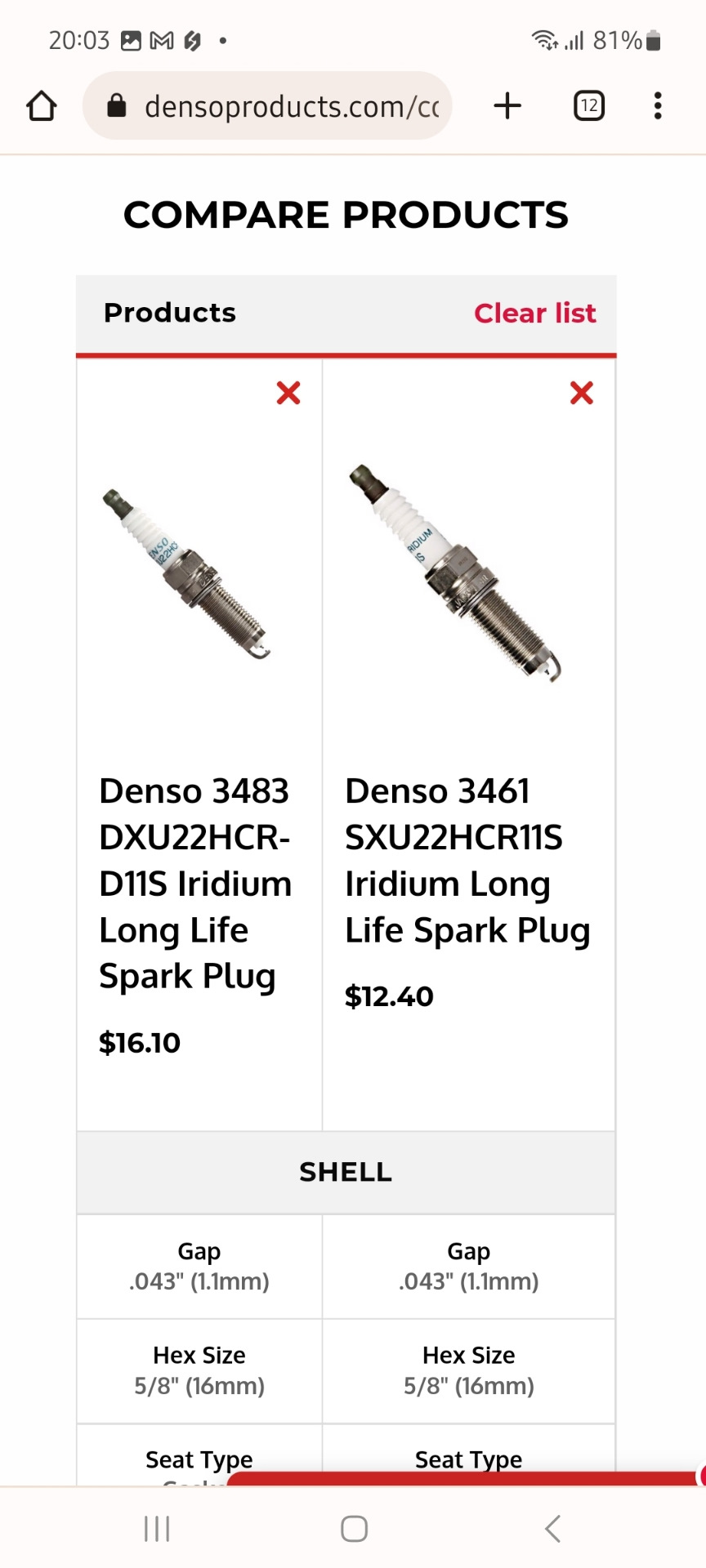Clear the compare list

coord(535,313)
